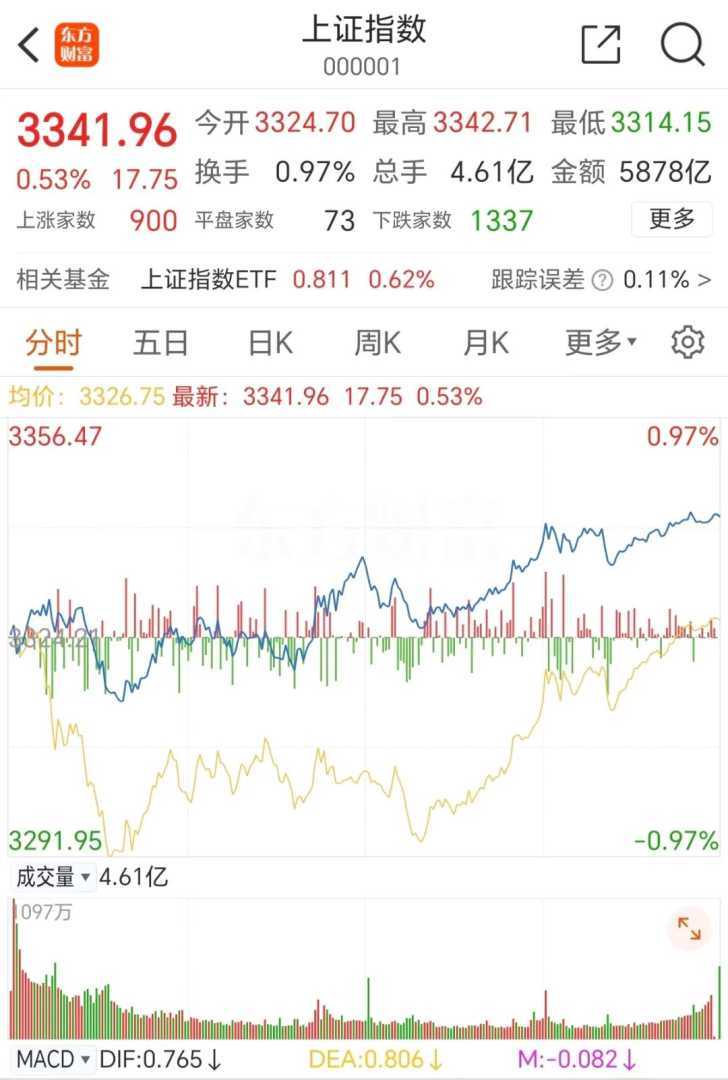
Task: Open the 月K chart tab
Action: [x=486, y=343]
